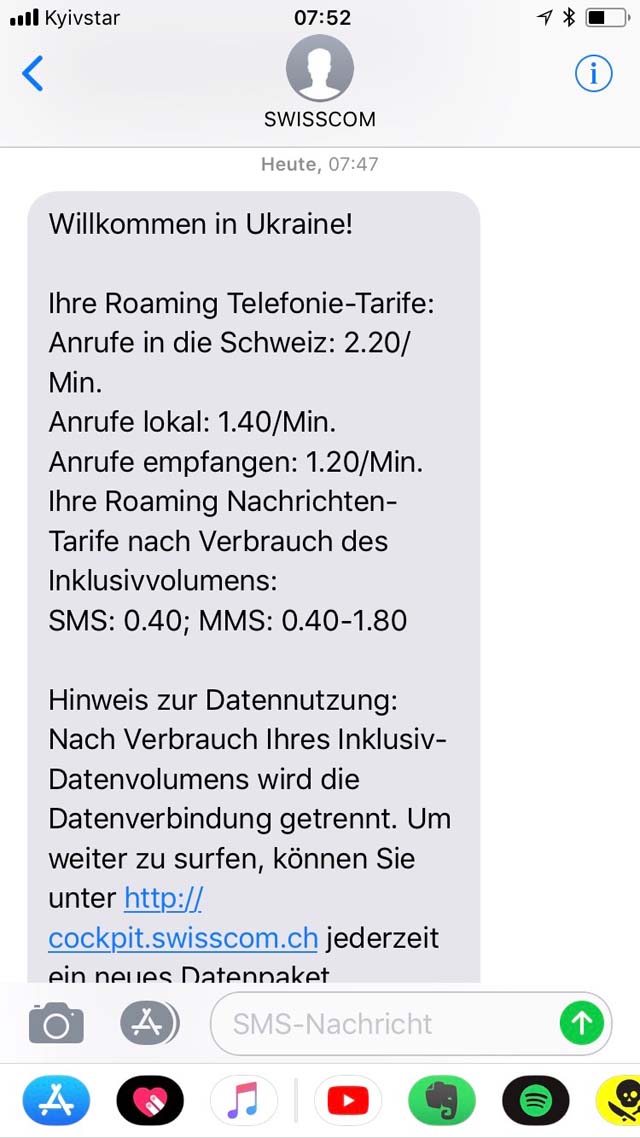Toggle the iMessage apps drawer button

[149, 1023]
